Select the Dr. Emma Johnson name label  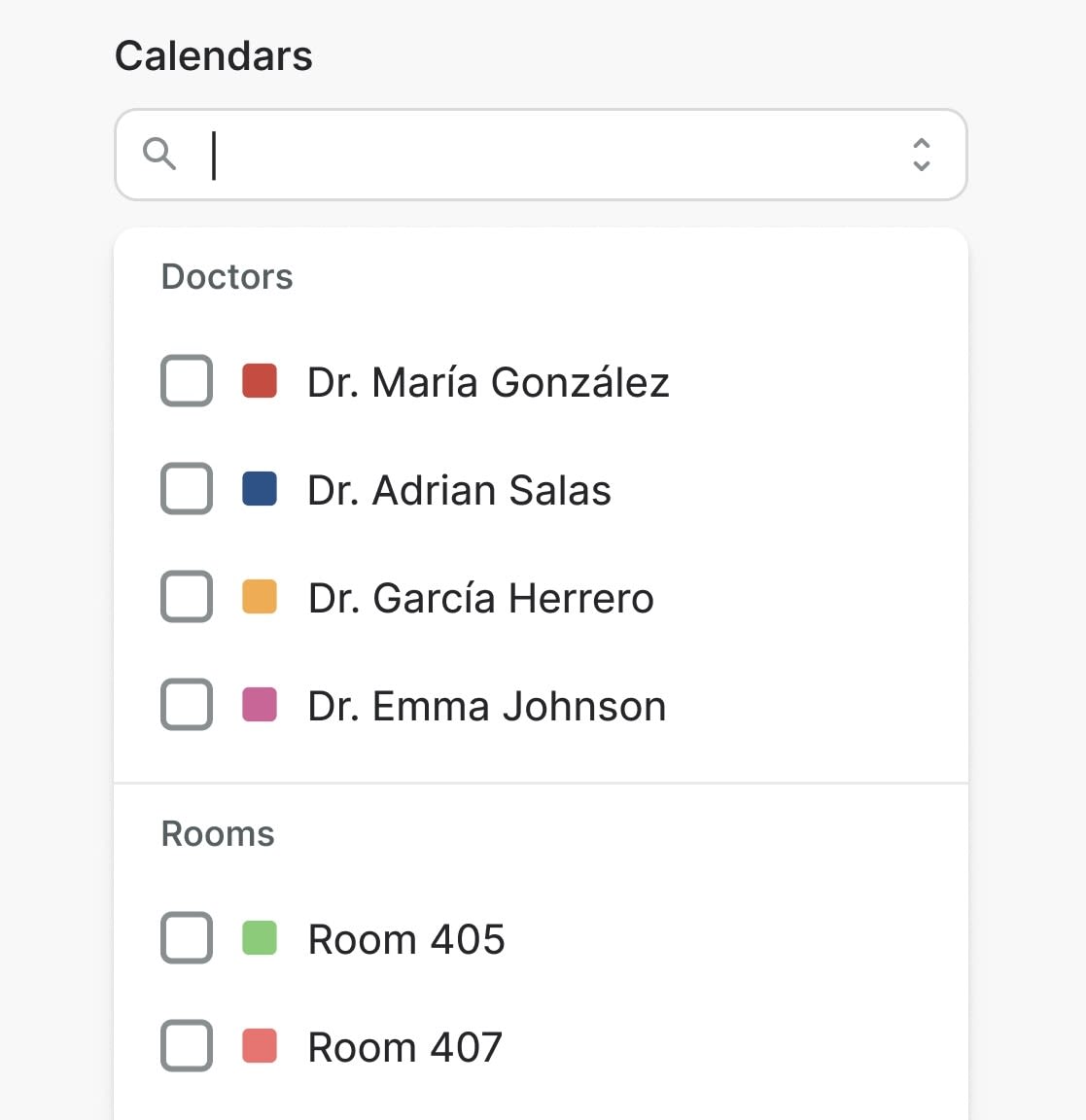click(x=485, y=705)
